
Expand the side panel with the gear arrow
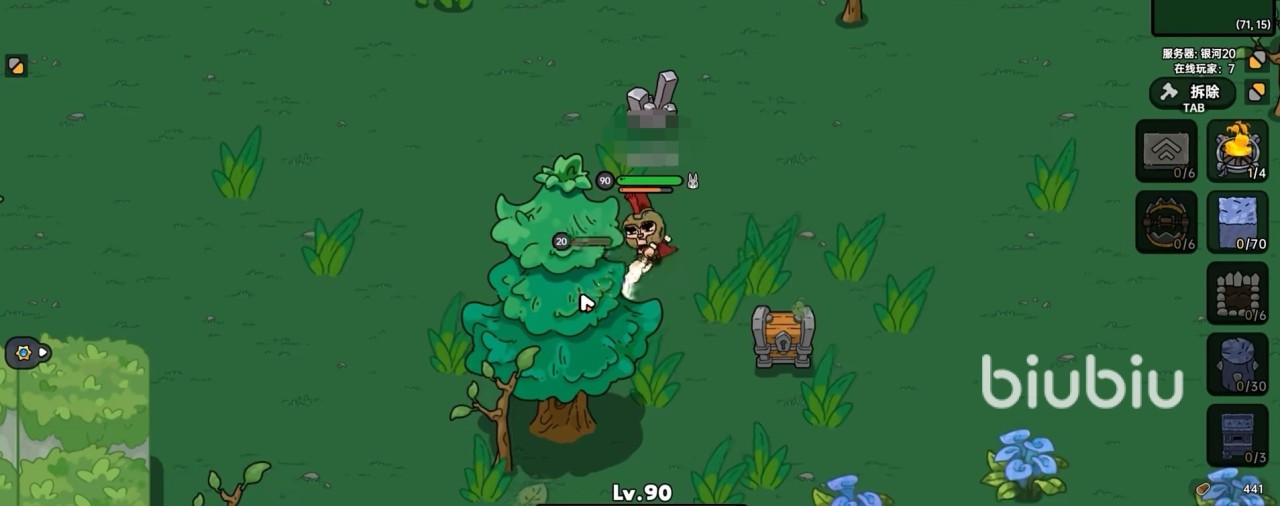pos(28,352)
